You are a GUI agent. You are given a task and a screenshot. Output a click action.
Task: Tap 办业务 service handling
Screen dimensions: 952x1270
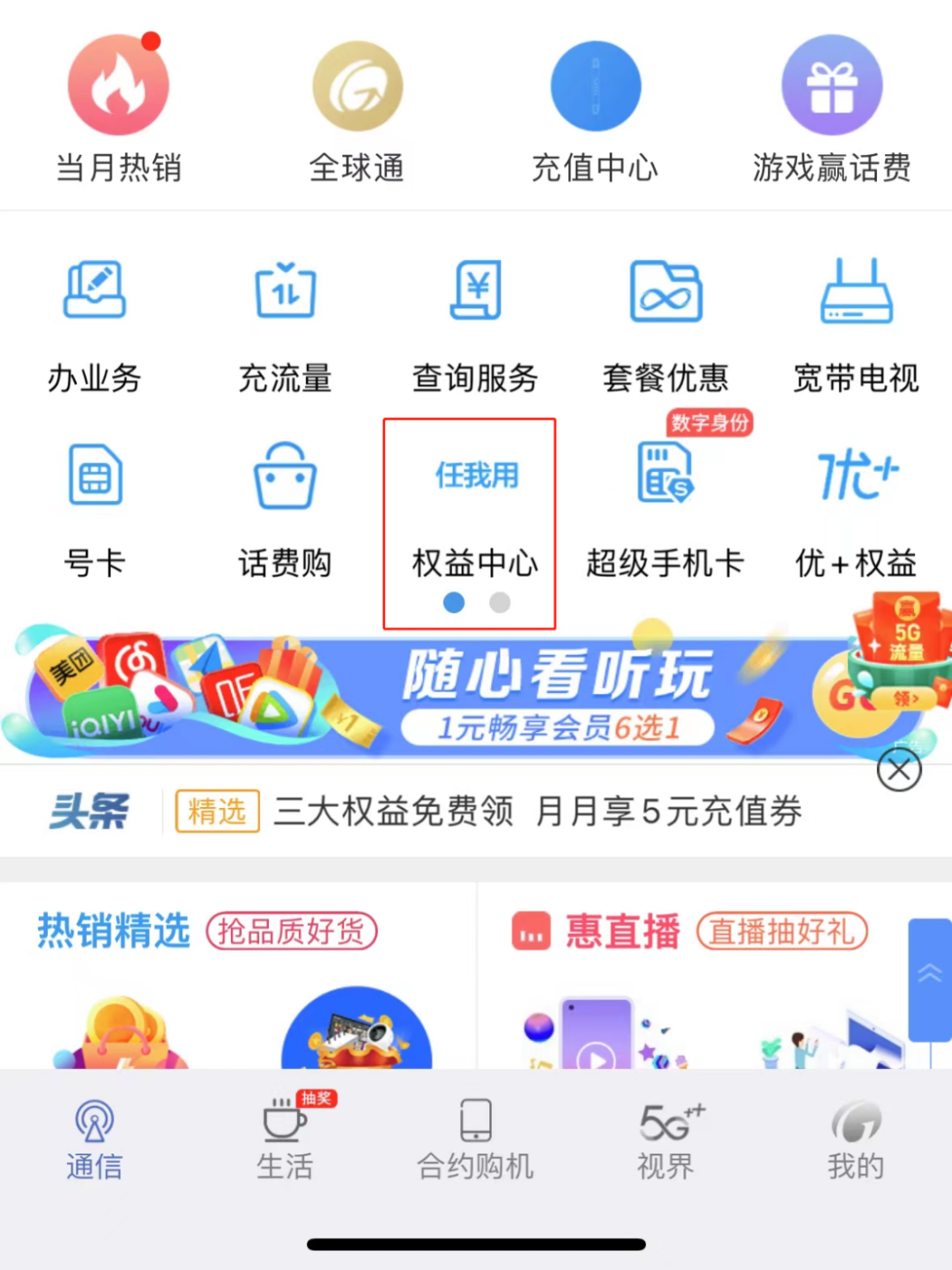pos(95,325)
